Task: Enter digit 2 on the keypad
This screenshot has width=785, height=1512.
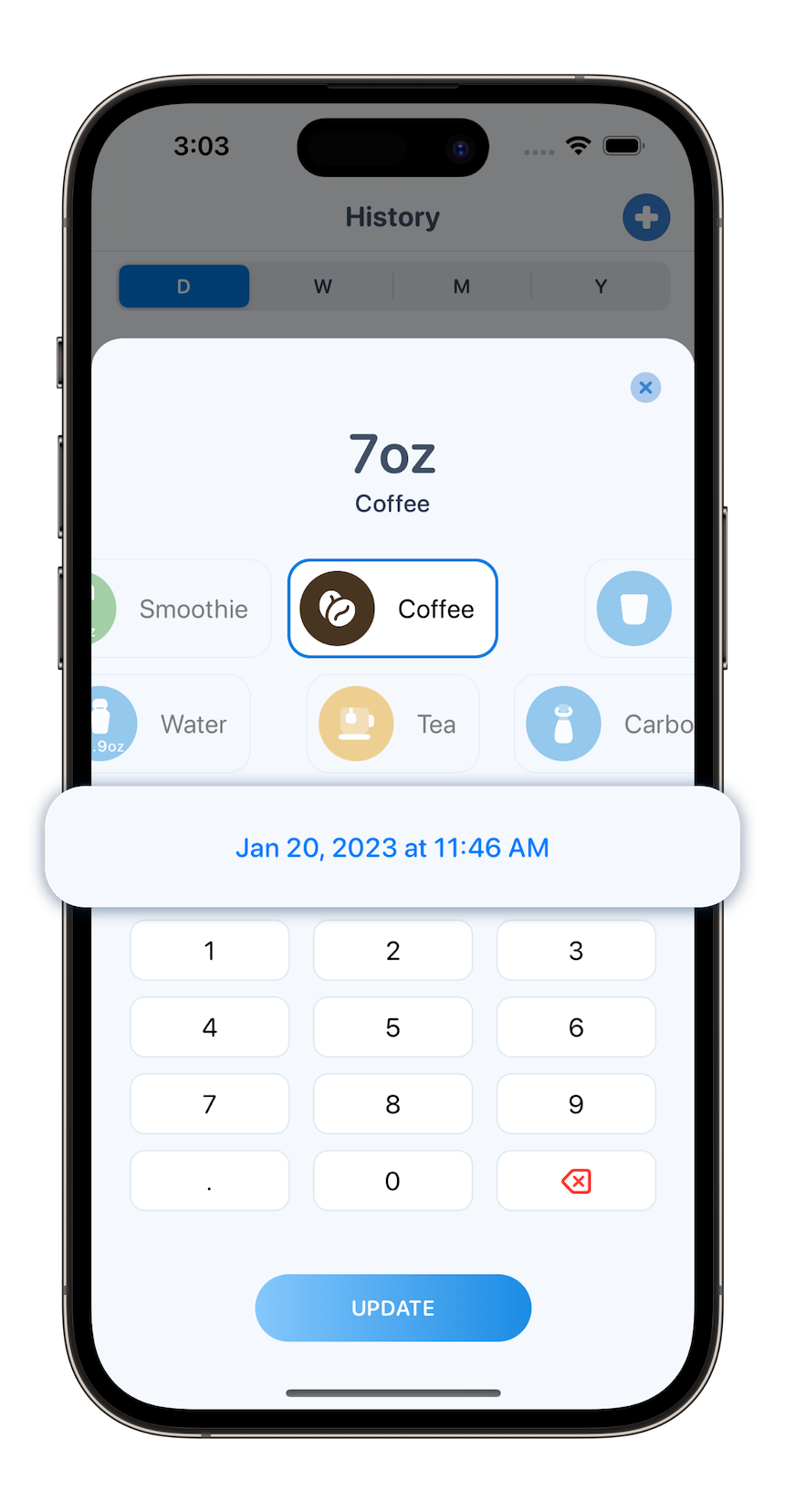Action: click(392, 951)
